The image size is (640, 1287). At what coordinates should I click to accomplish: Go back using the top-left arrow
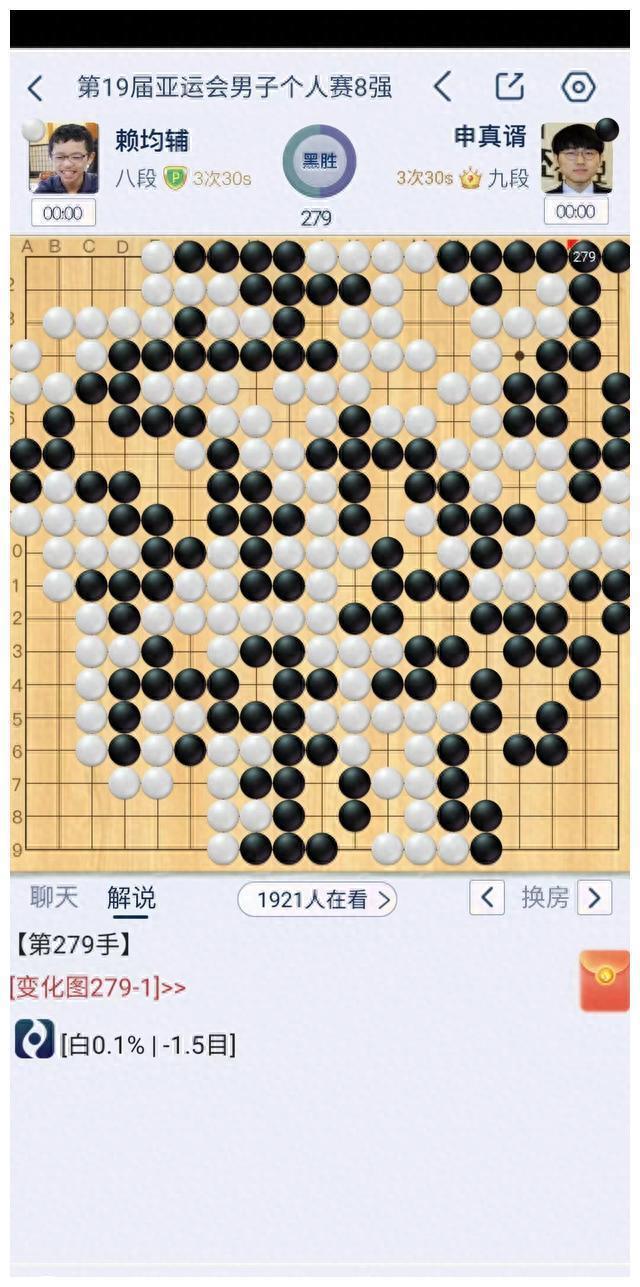pyautogui.click(x=35, y=88)
